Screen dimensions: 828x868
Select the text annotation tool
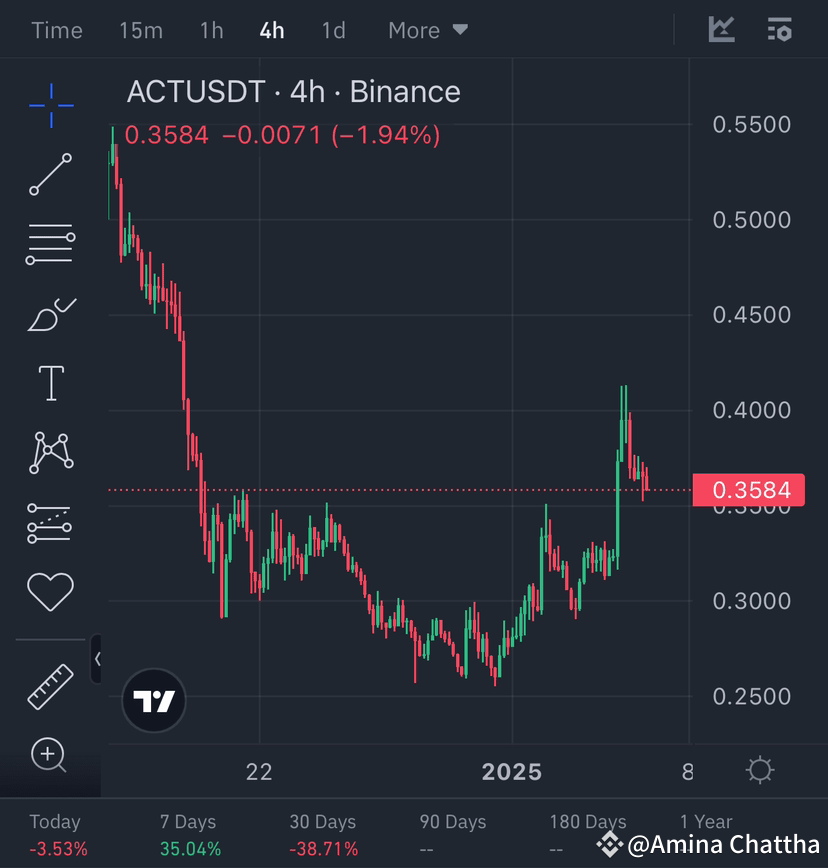click(49, 382)
